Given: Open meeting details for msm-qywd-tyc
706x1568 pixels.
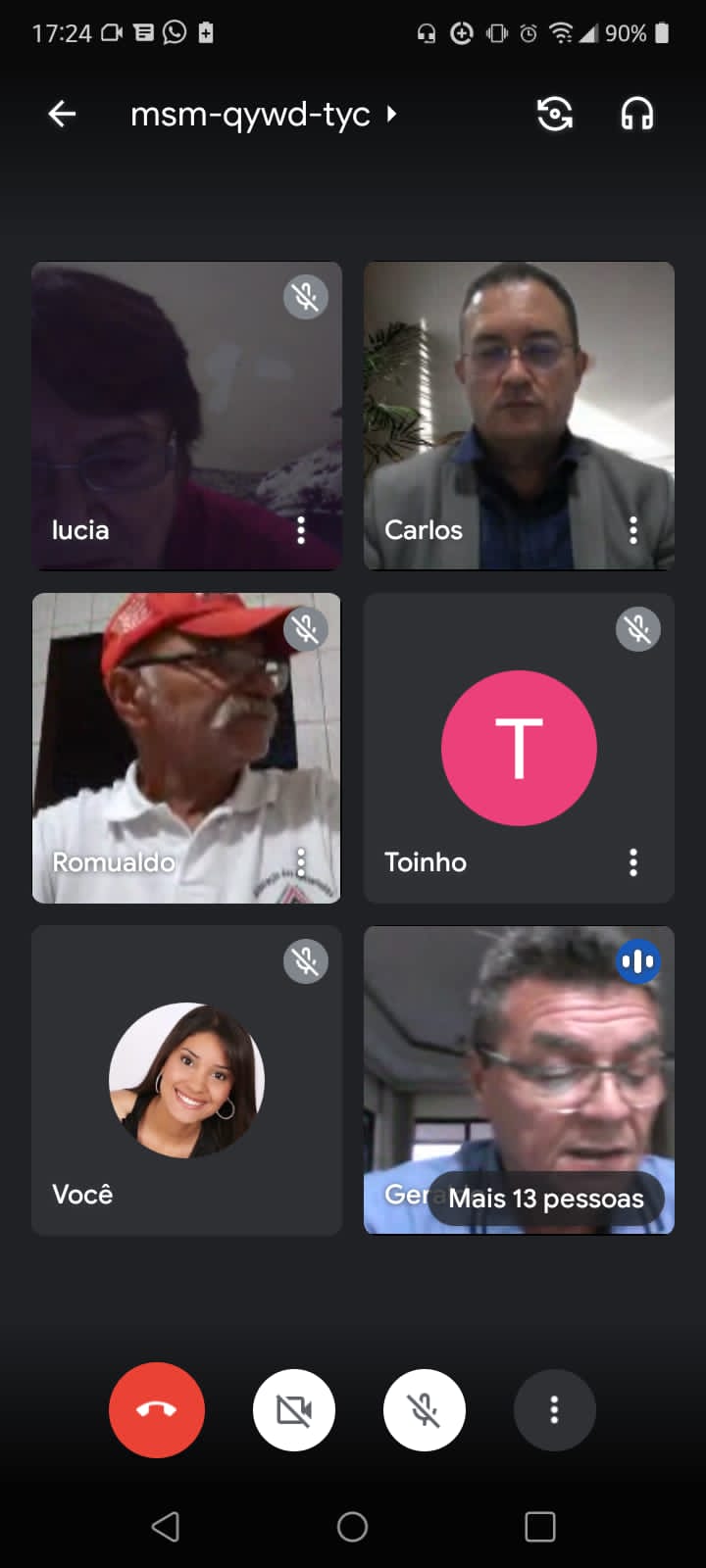Looking at the screenshot, I should [263, 115].
